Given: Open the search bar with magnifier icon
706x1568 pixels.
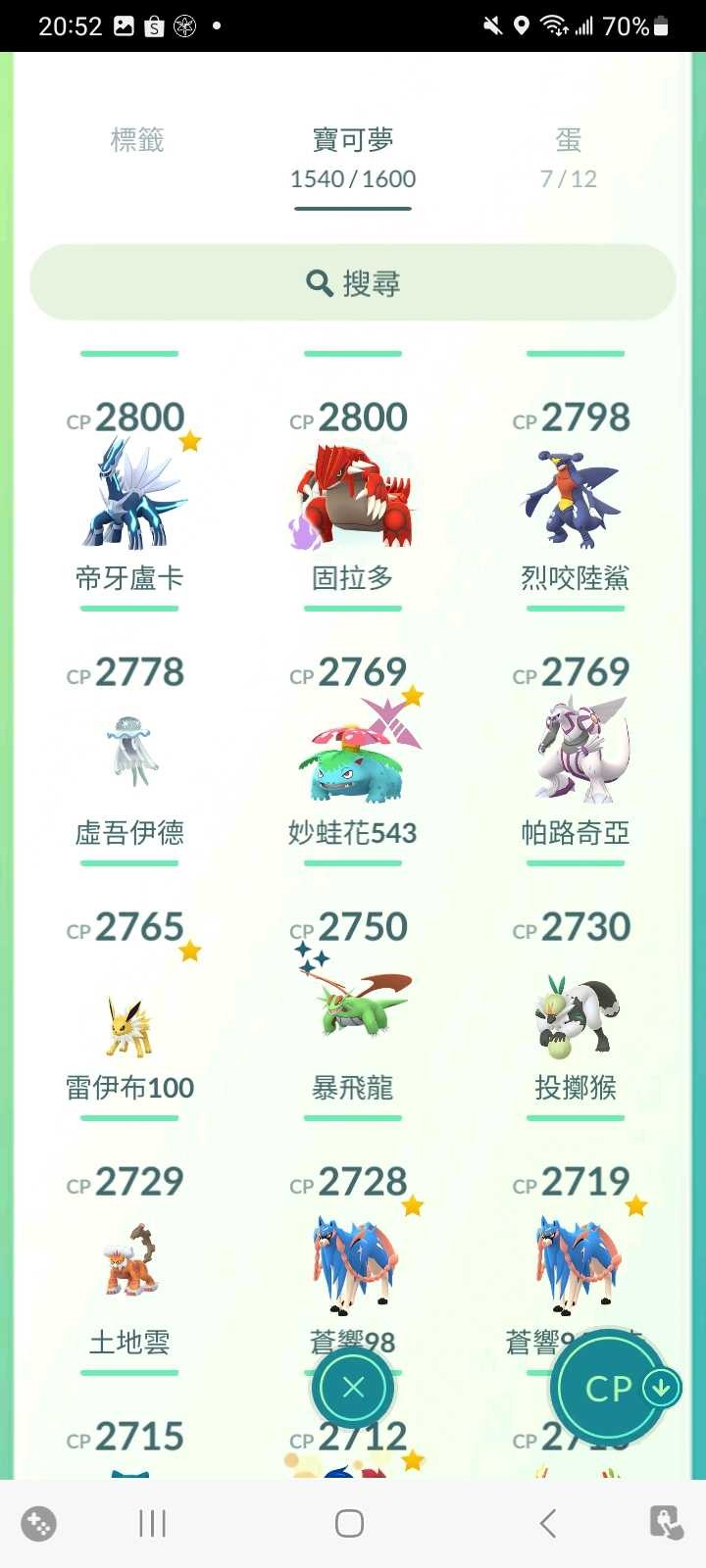Looking at the screenshot, I should [351, 282].
